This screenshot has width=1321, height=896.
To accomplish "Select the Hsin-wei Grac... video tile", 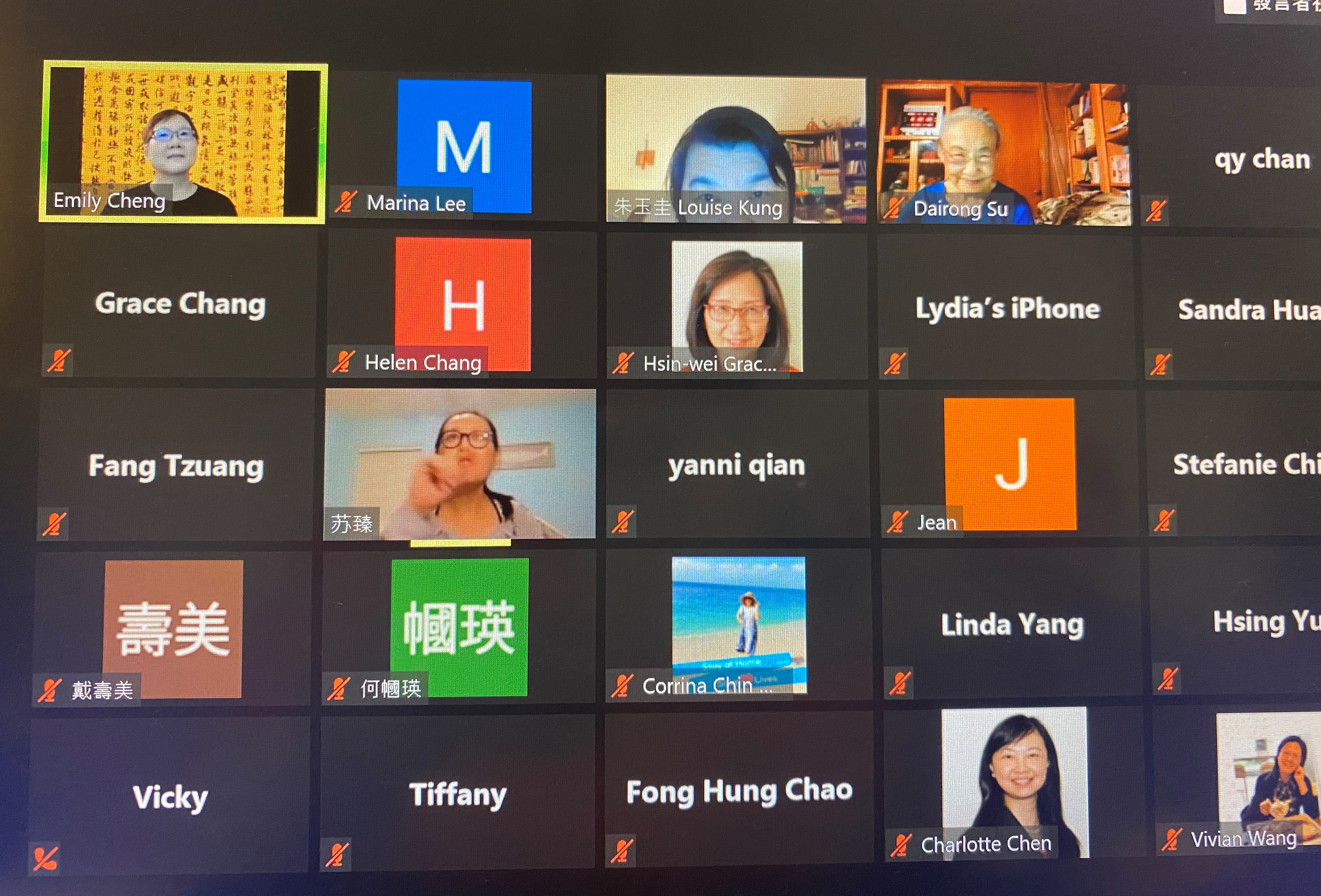I will coord(737,306).
